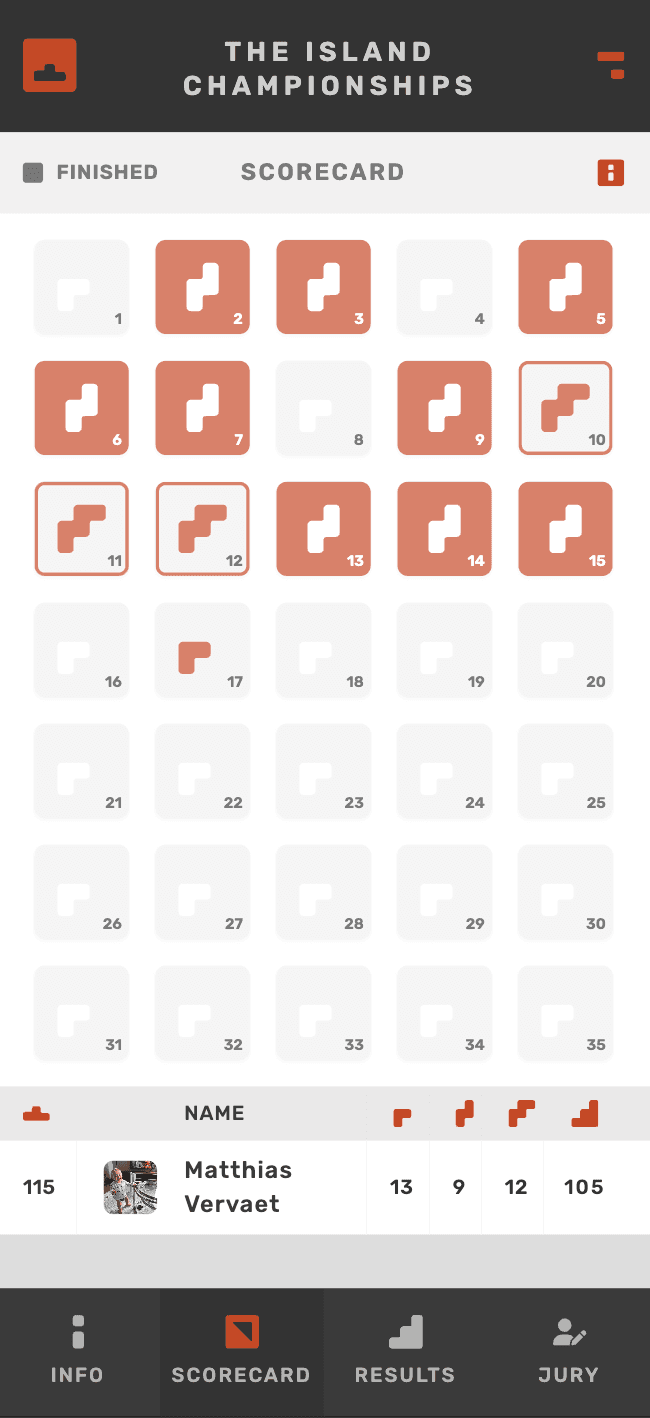
Task: Select boulder tile 12
Action: tap(203, 529)
